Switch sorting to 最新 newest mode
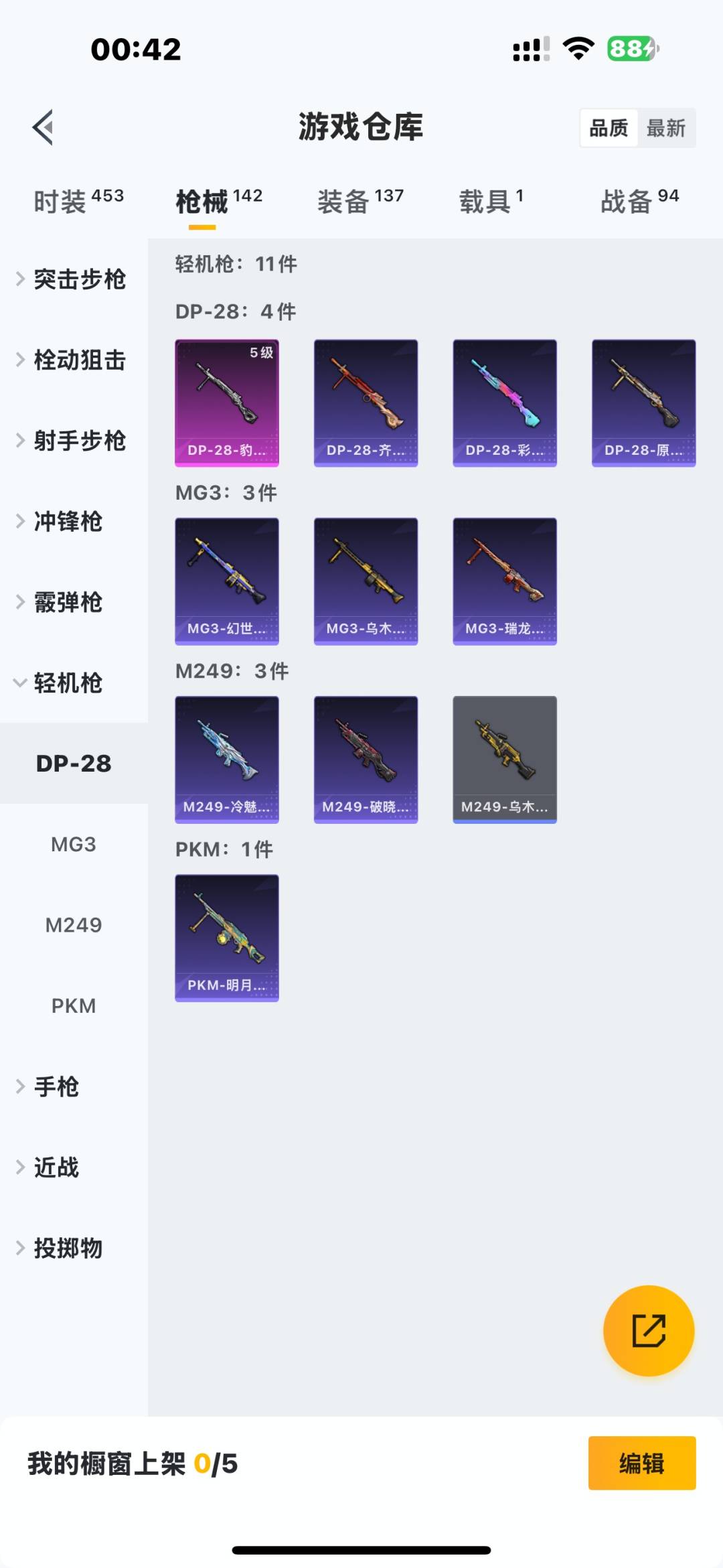Image resolution: width=723 pixels, height=1568 pixels. coord(667,127)
